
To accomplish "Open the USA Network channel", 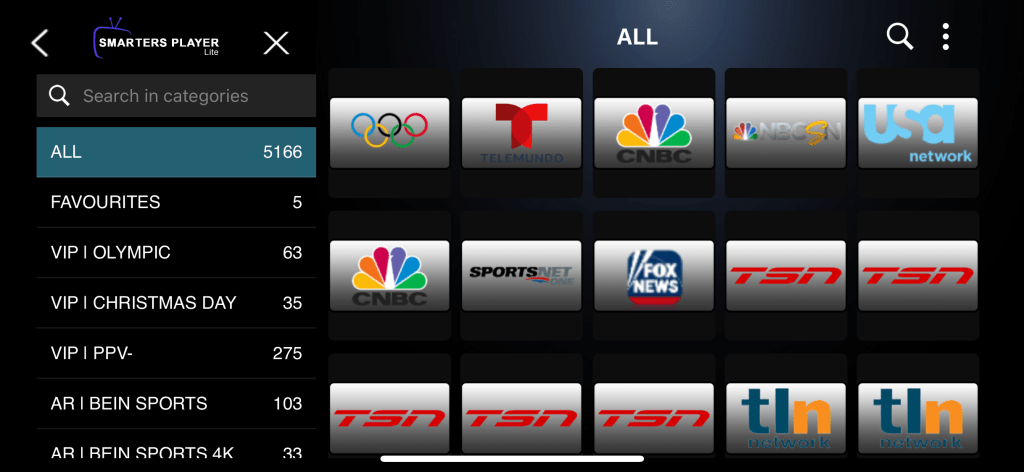I will (917, 132).
